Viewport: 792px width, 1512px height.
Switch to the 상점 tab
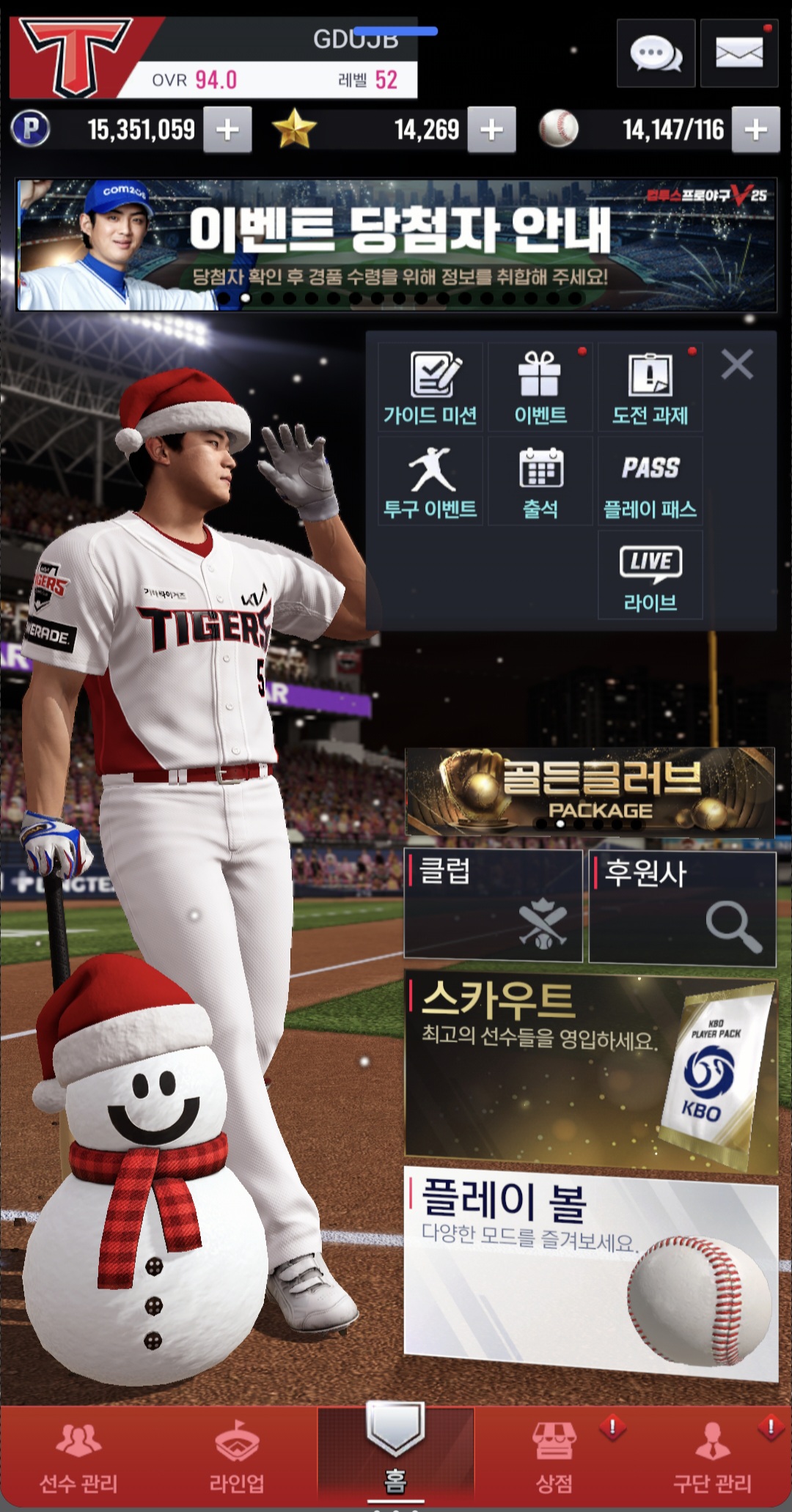(x=554, y=1456)
